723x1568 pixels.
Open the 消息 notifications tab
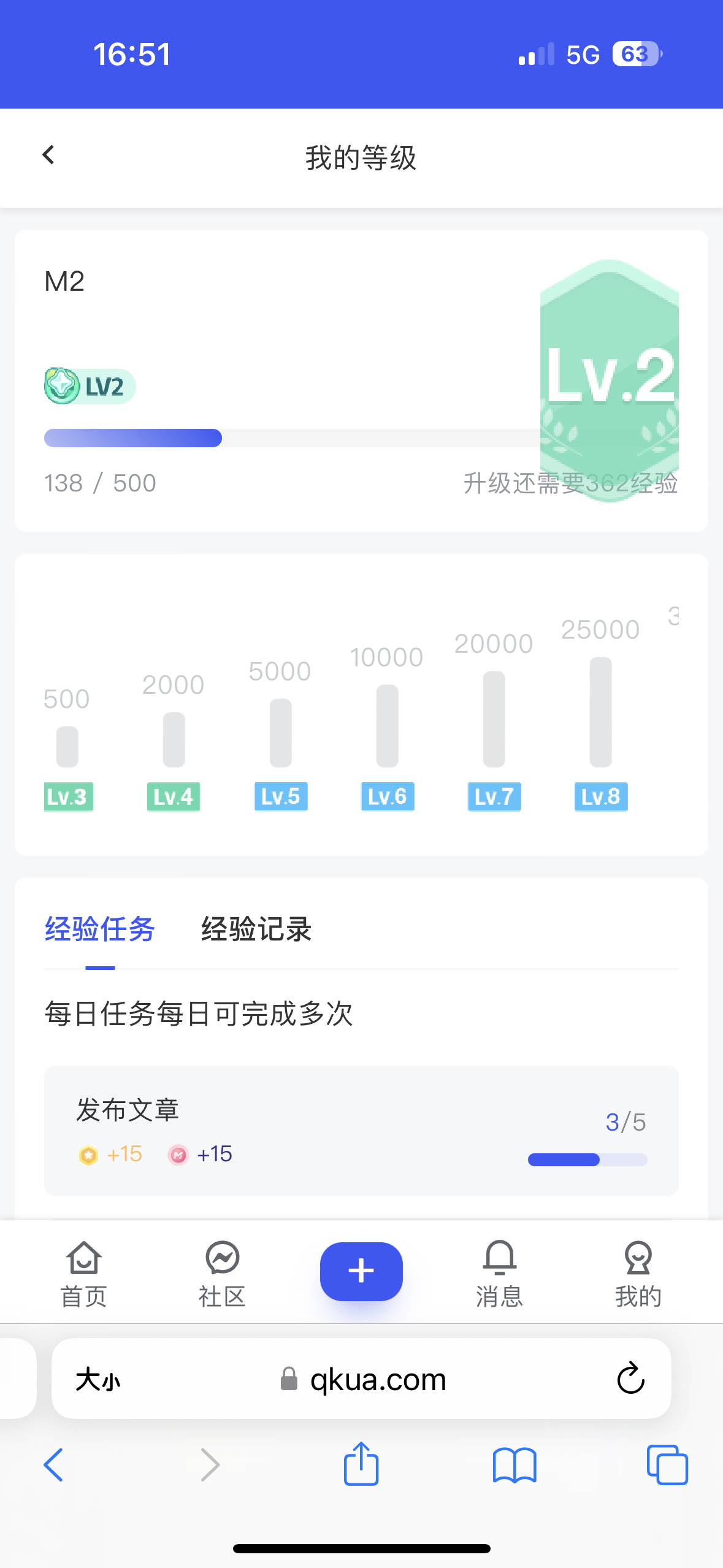pyautogui.click(x=499, y=1274)
